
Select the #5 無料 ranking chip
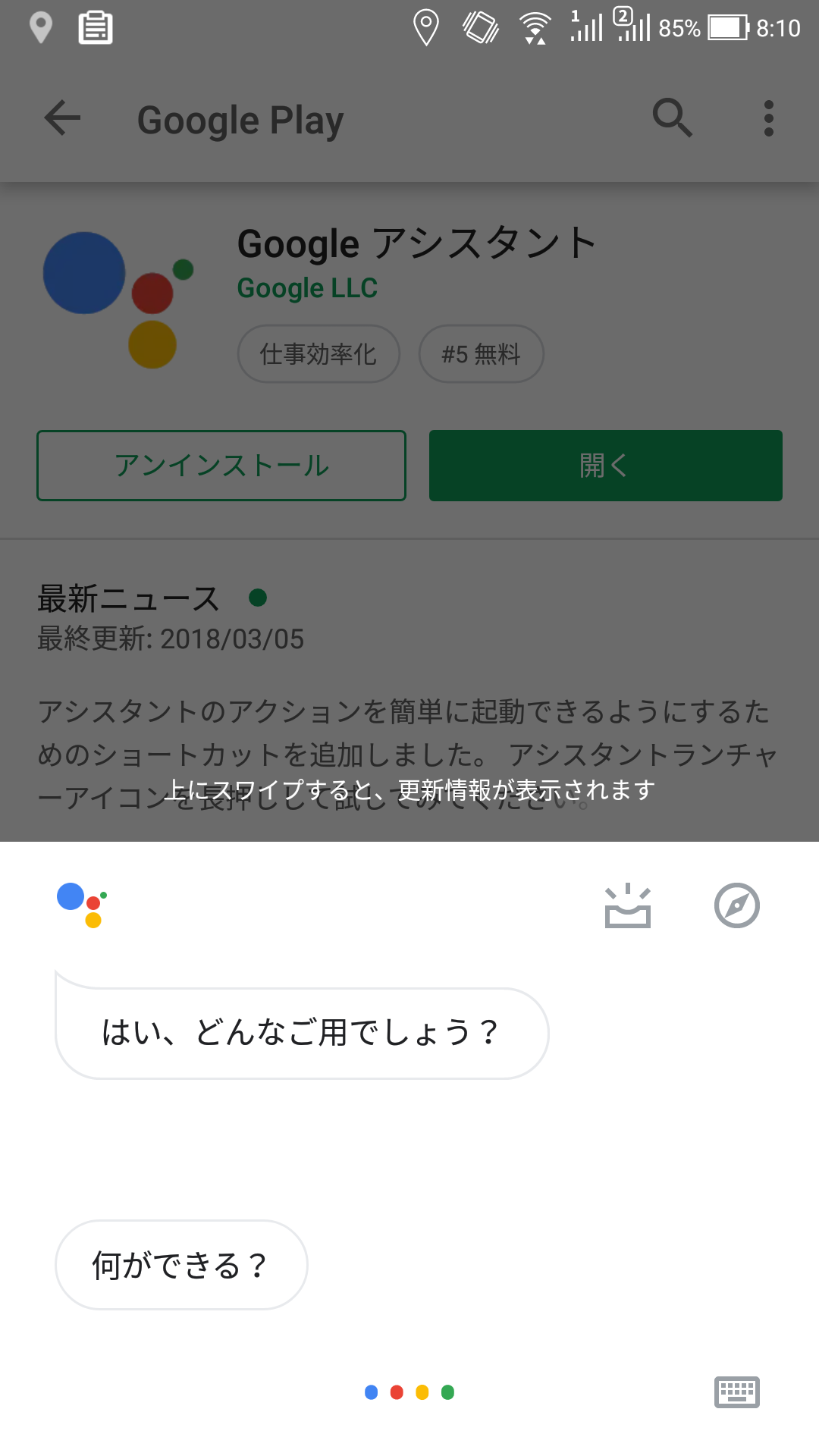(481, 354)
